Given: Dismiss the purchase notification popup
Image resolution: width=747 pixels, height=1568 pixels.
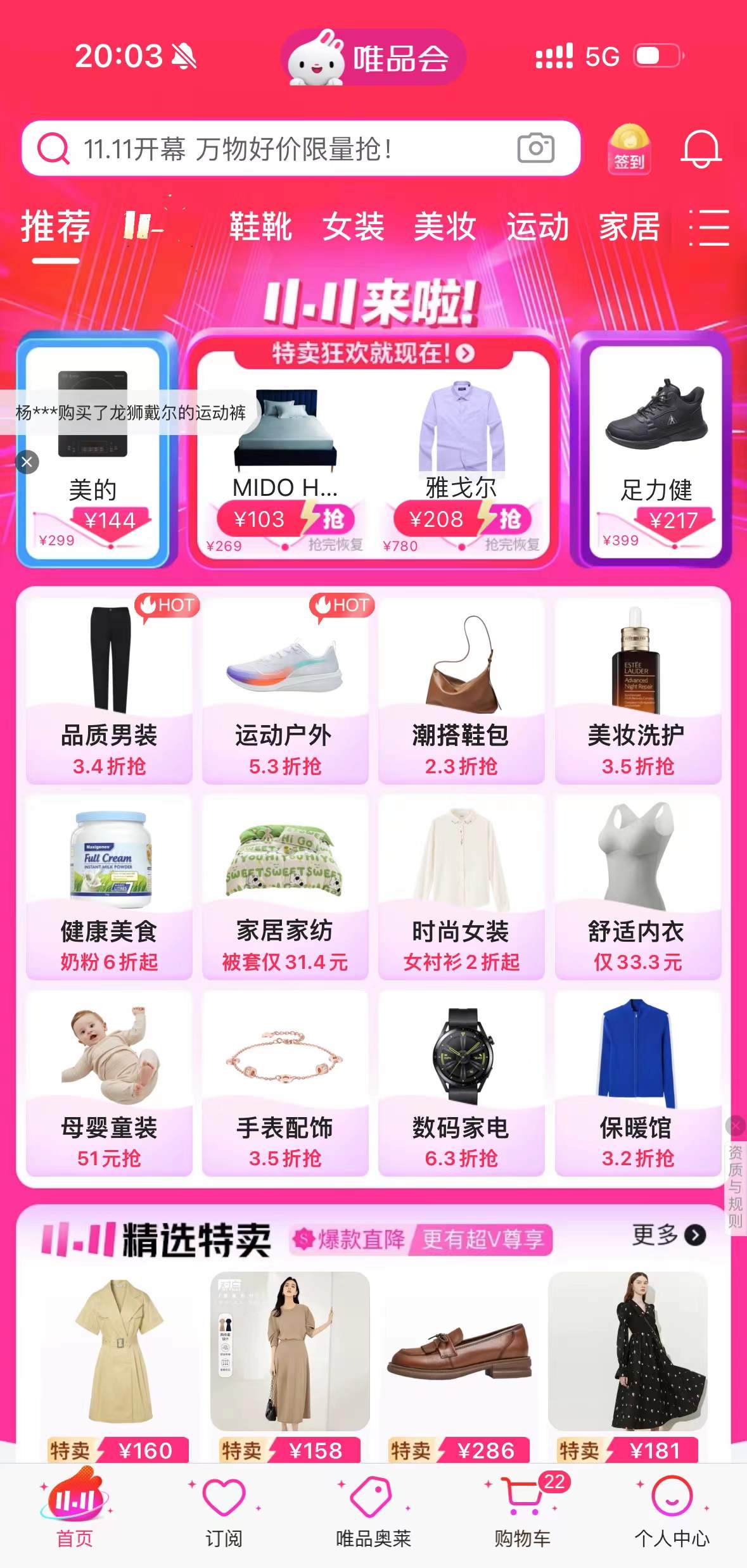Looking at the screenshot, I should pos(27,462).
